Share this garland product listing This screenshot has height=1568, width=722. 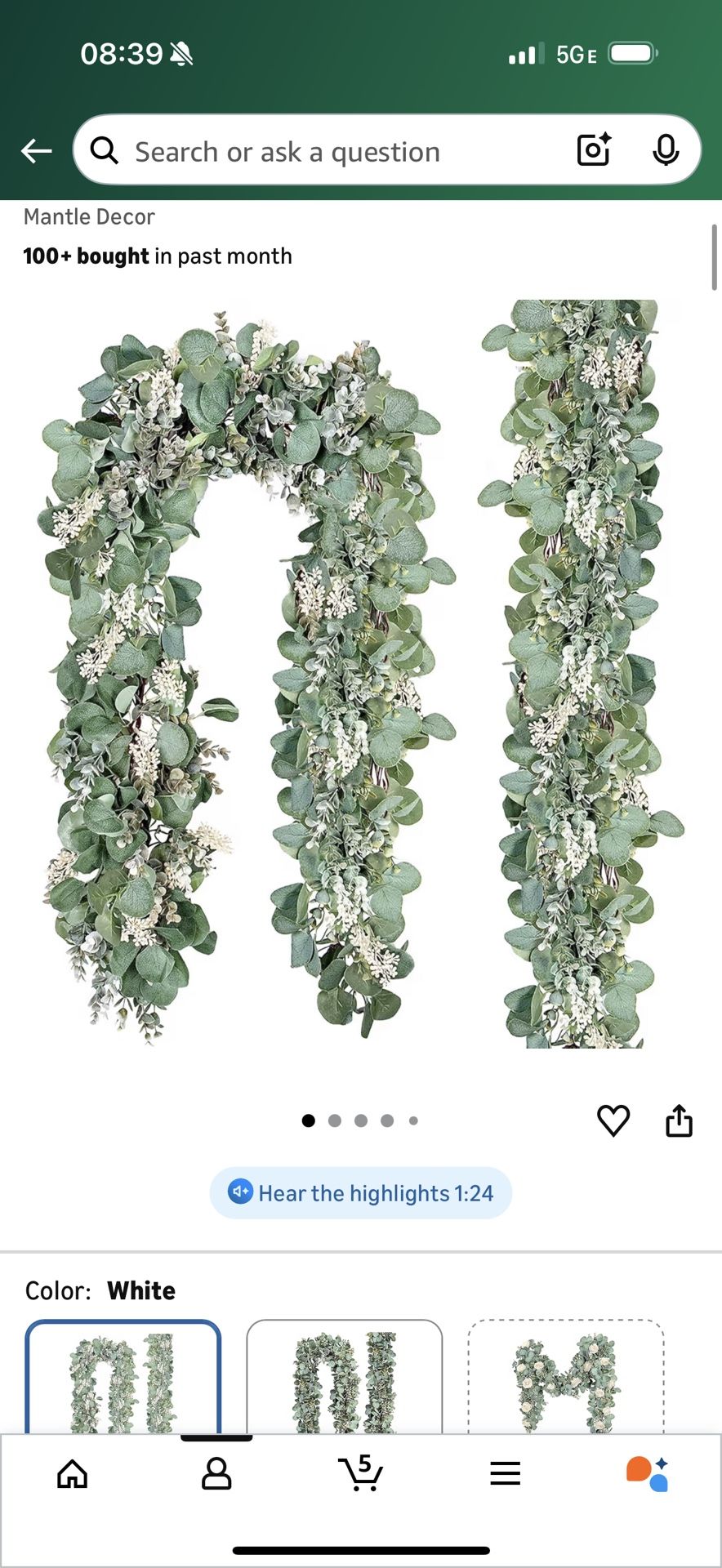pyautogui.click(x=680, y=1120)
